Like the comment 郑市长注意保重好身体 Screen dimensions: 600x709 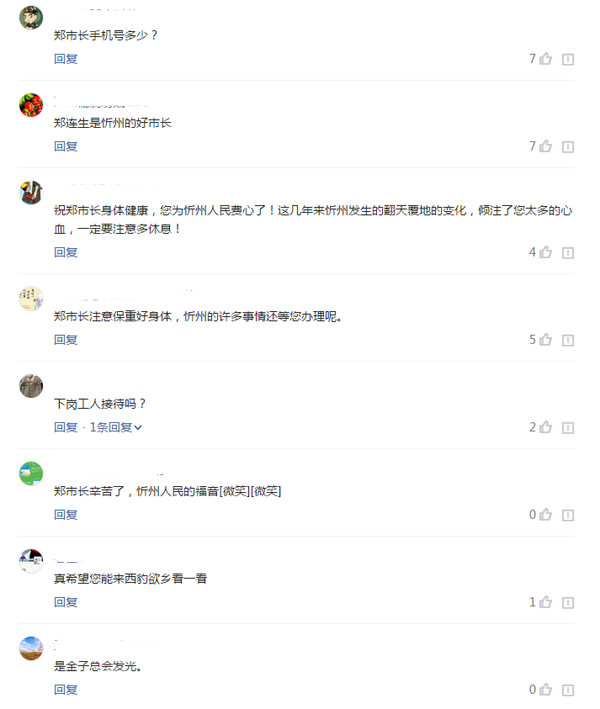[x=545, y=340]
